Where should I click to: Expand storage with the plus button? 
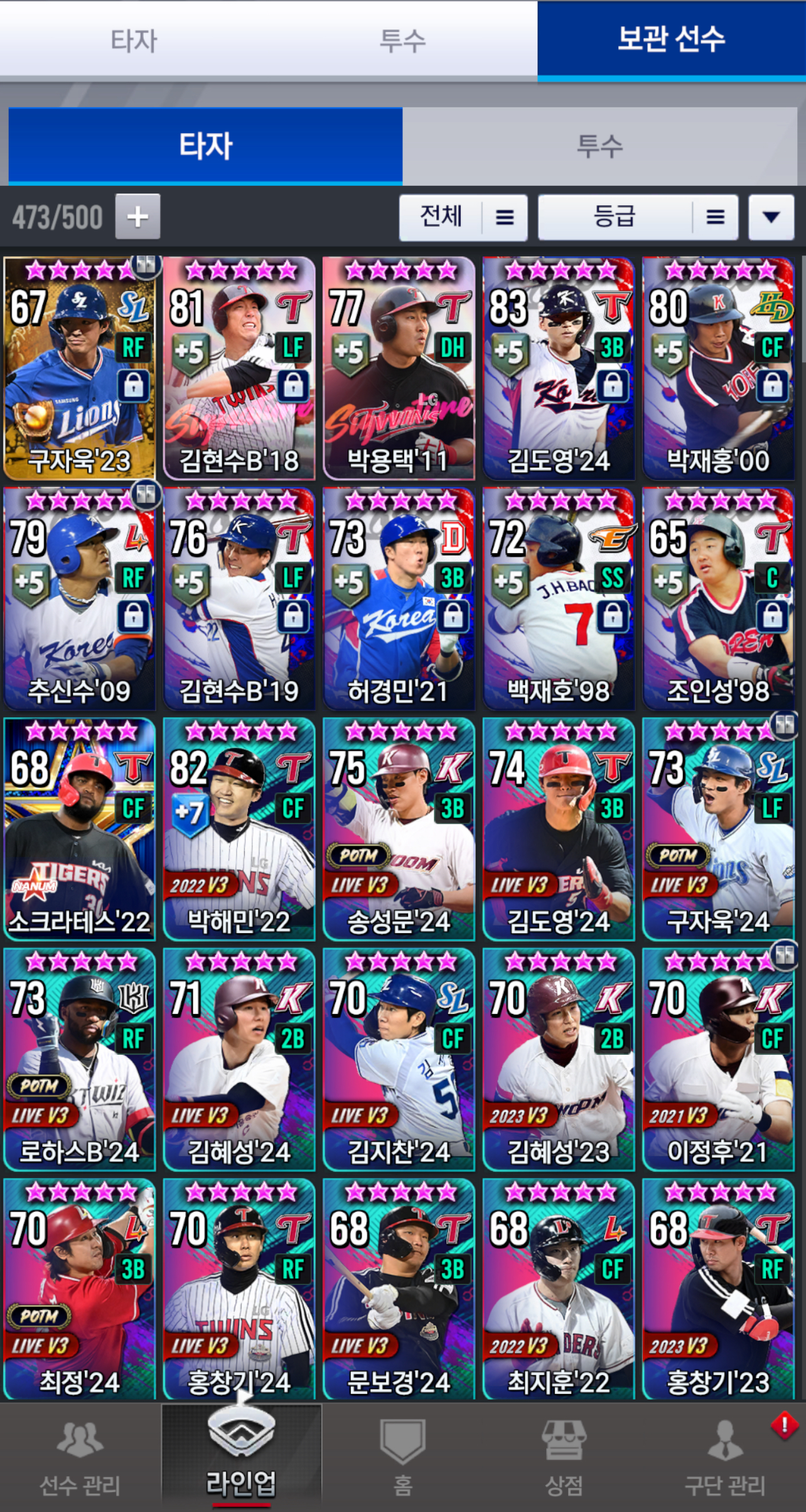pos(137,217)
